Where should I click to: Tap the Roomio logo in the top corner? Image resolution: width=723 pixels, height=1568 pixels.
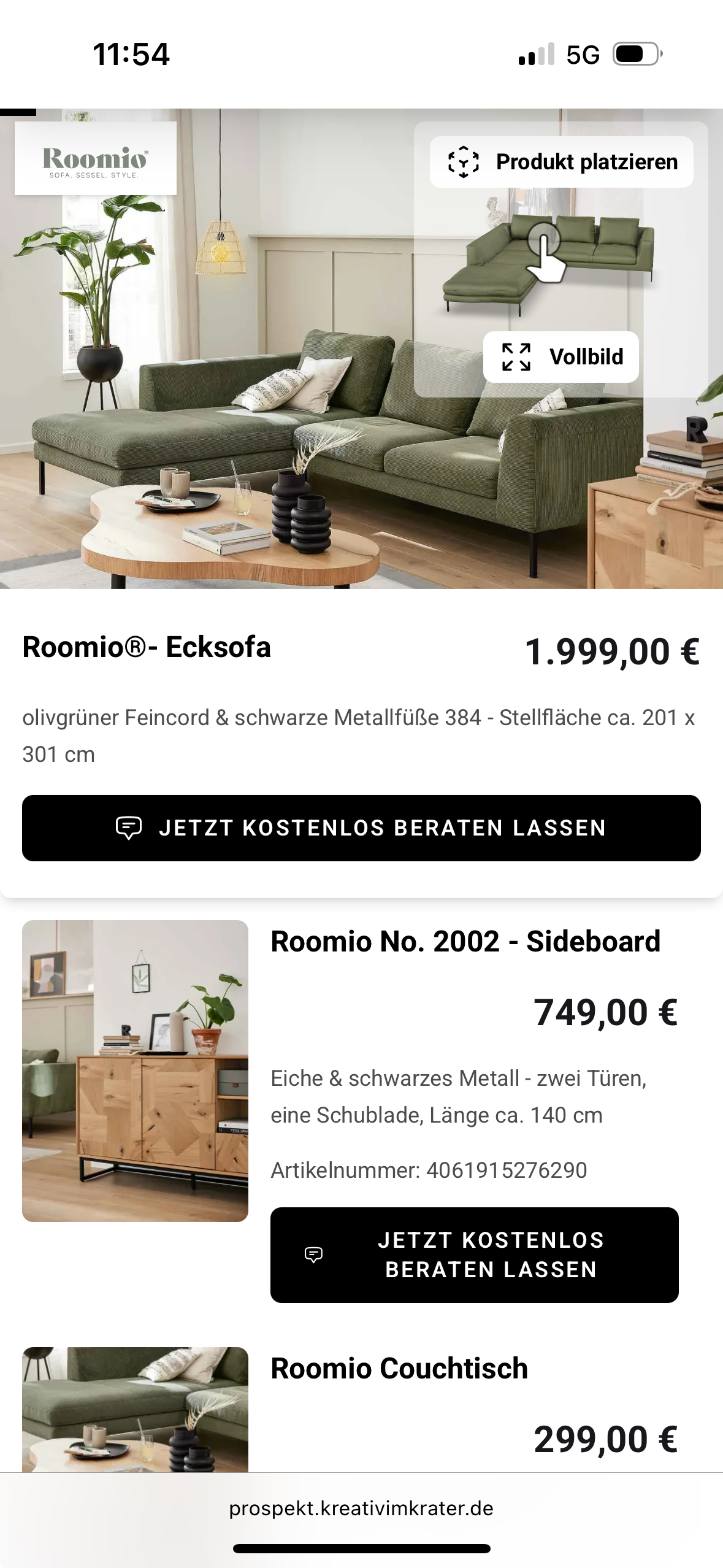(95, 161)
